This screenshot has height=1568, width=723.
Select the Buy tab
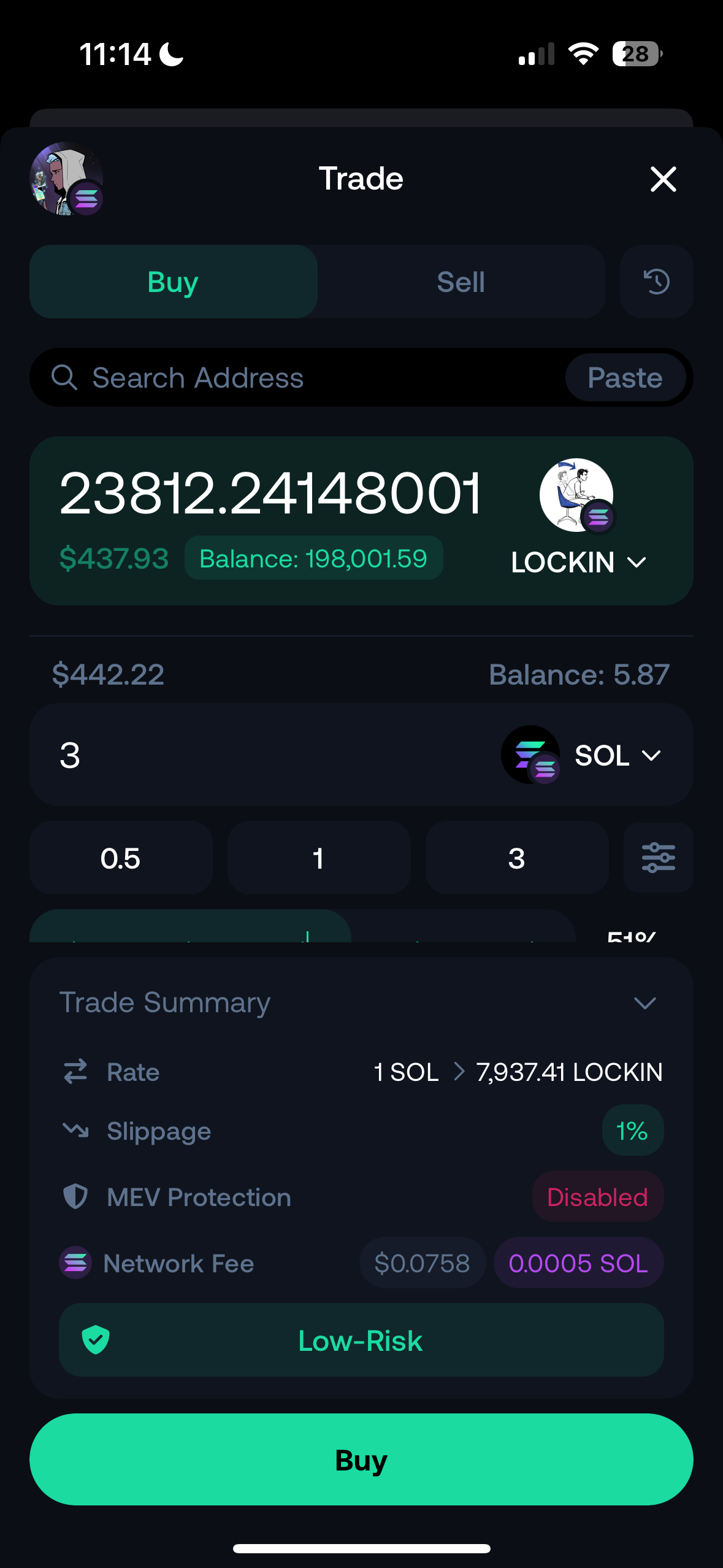point(173,282)
